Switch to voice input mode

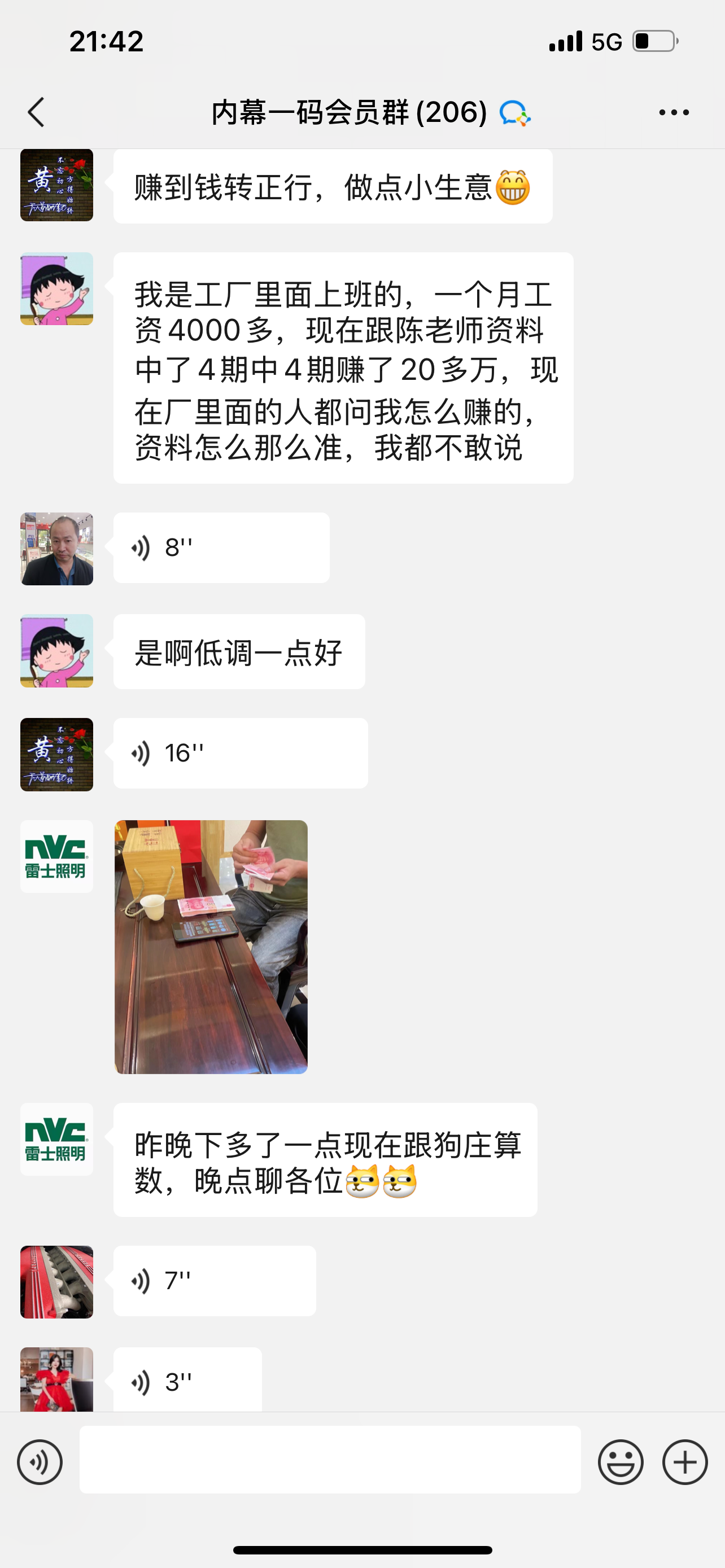pos(40,1462)
